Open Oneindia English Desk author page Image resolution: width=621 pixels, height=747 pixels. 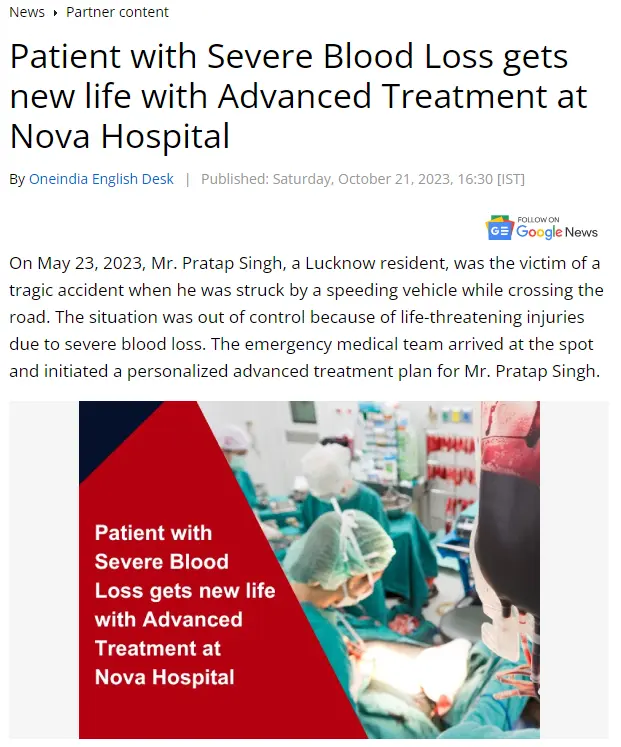(101, 179)
